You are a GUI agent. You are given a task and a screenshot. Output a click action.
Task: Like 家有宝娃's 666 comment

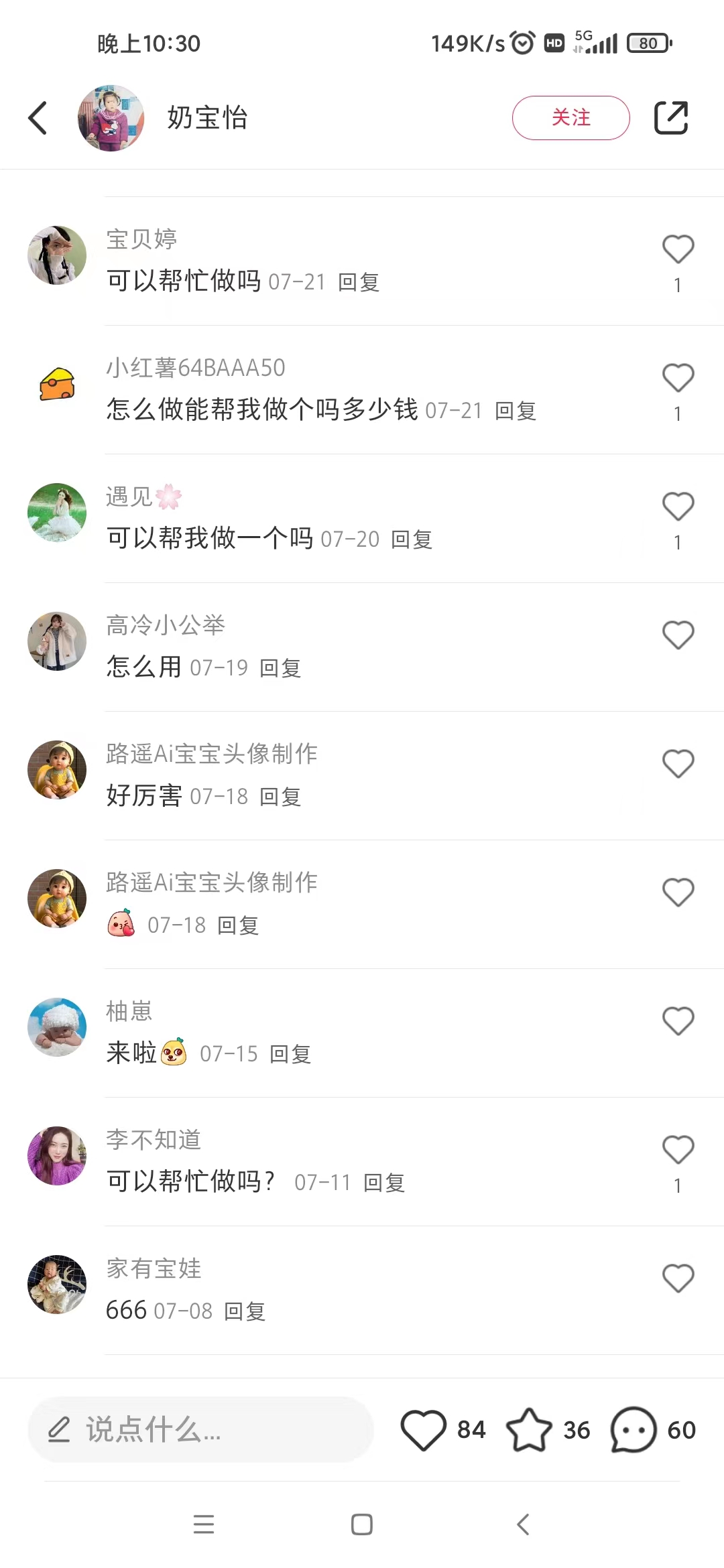(678, 1279)
